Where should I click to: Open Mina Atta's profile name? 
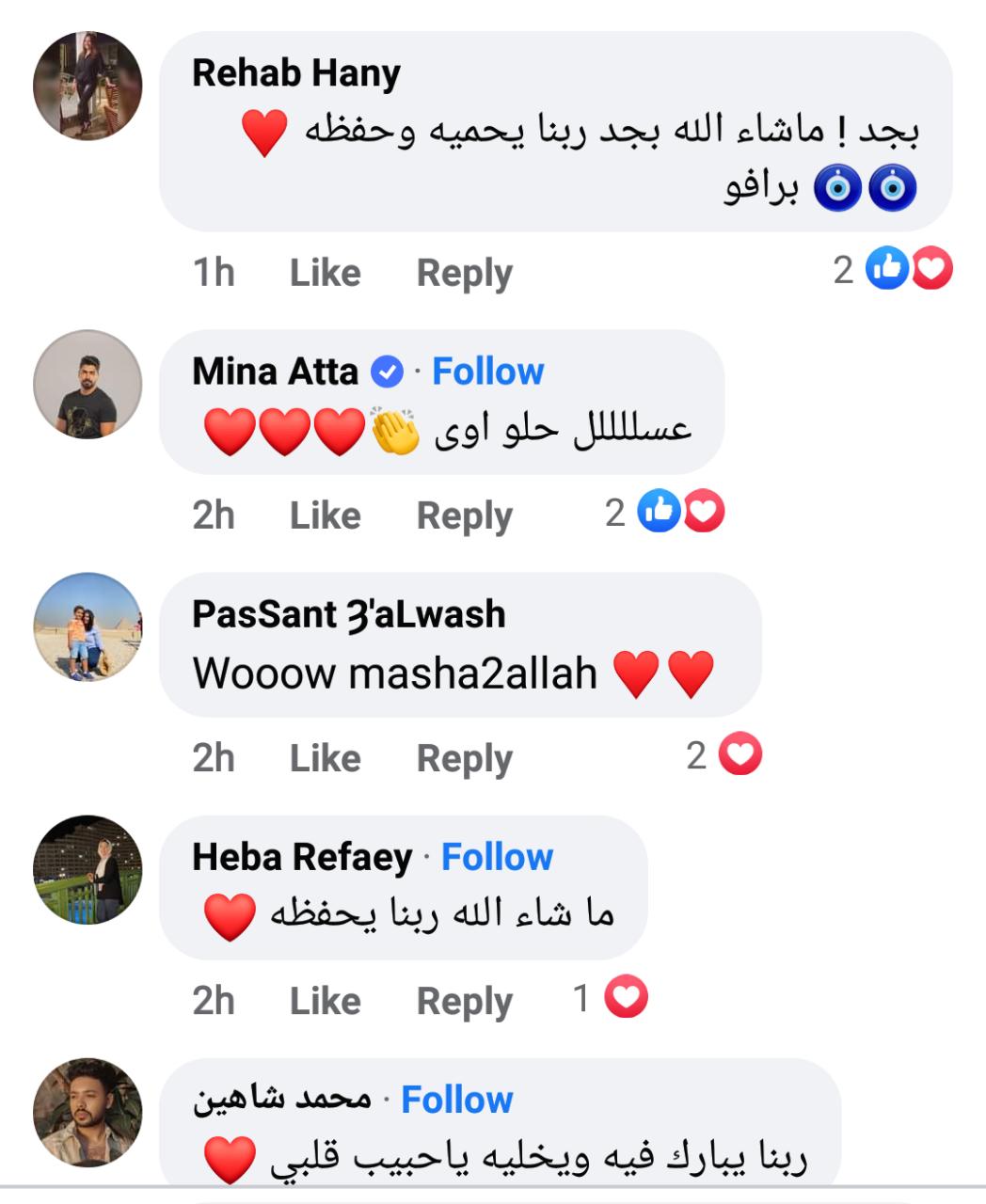(x=275, y=372)
